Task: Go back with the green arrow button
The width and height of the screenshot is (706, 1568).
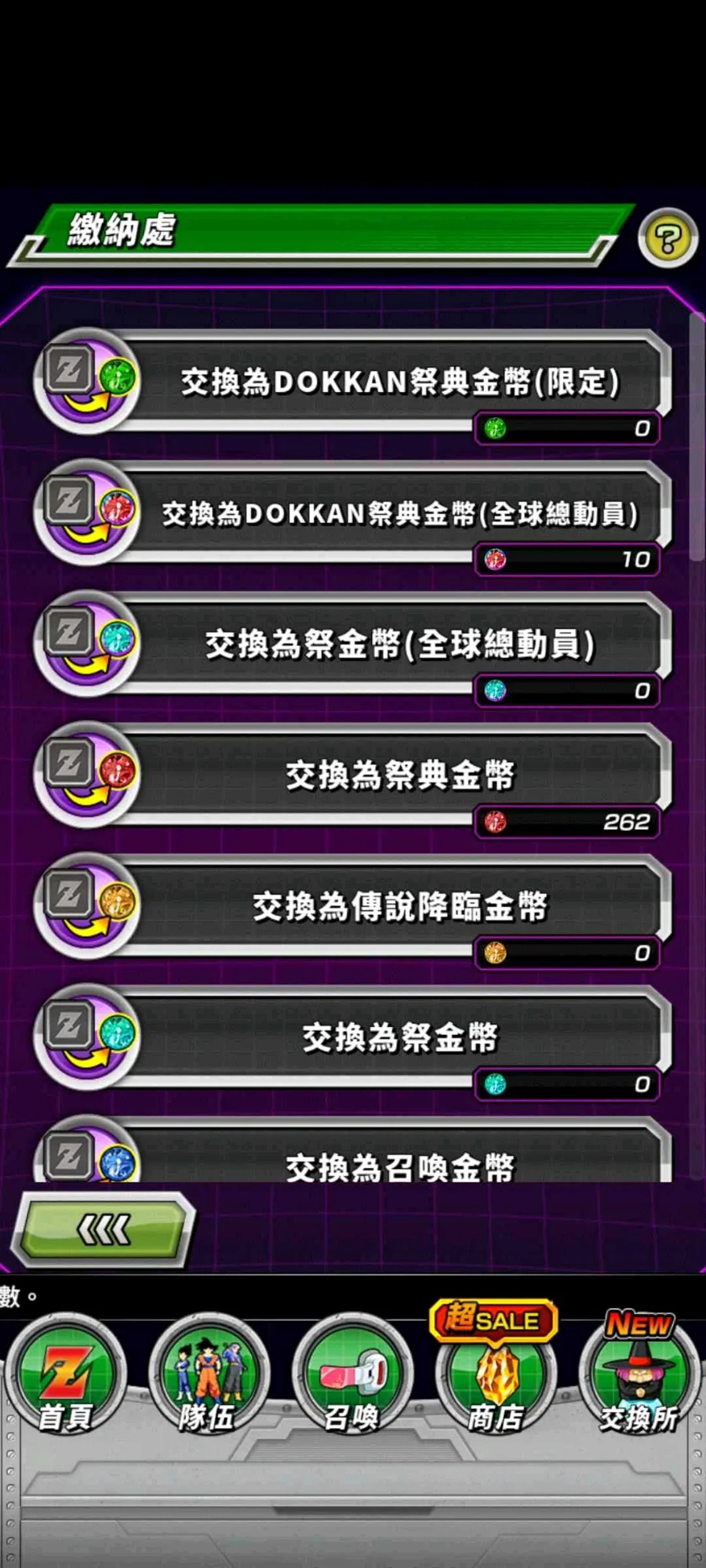Action: pos(104,1229)
